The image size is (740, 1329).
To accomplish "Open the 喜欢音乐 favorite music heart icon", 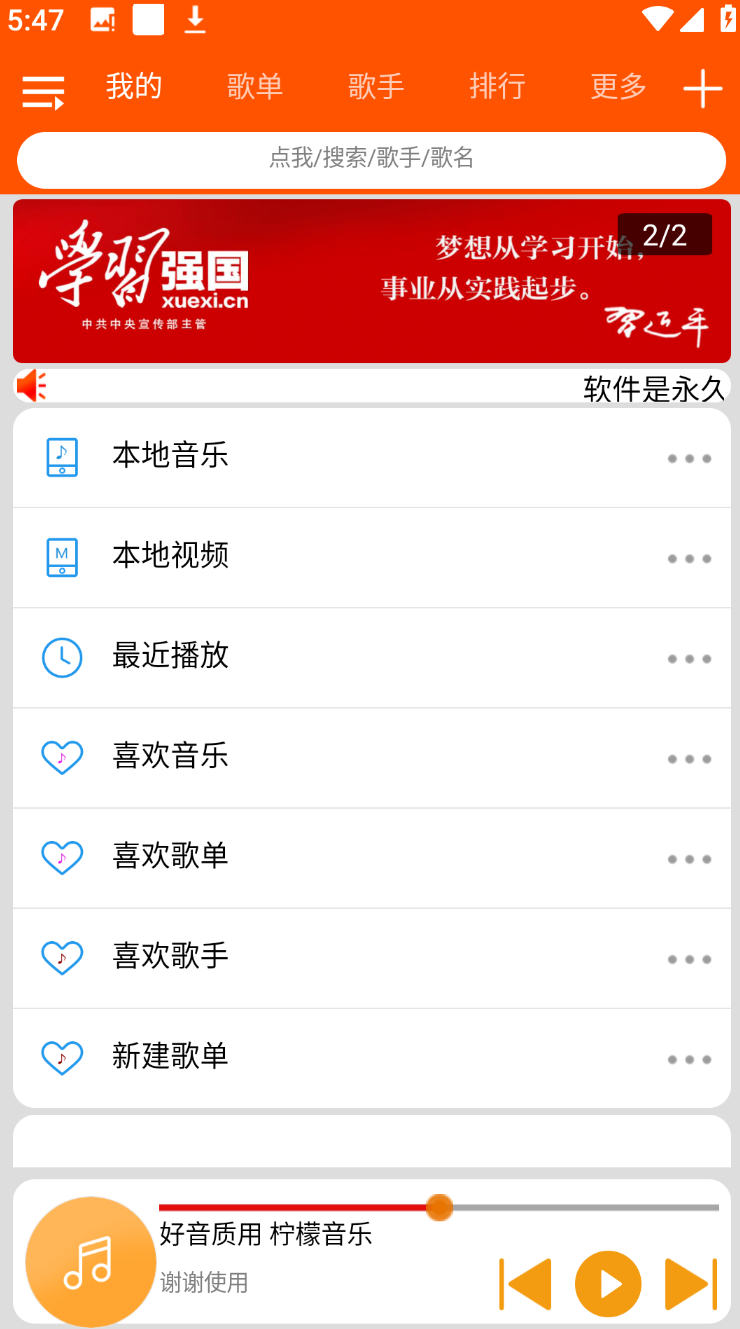I will (x=62, y=757).
